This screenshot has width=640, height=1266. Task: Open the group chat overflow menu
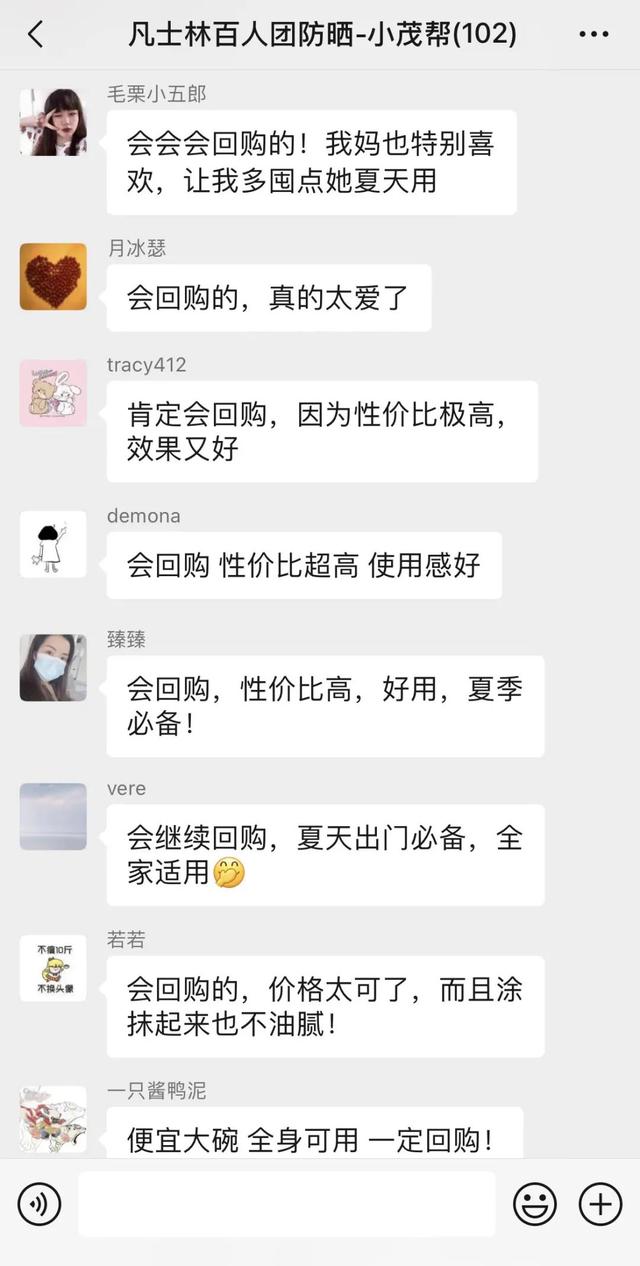pos(593,35)
